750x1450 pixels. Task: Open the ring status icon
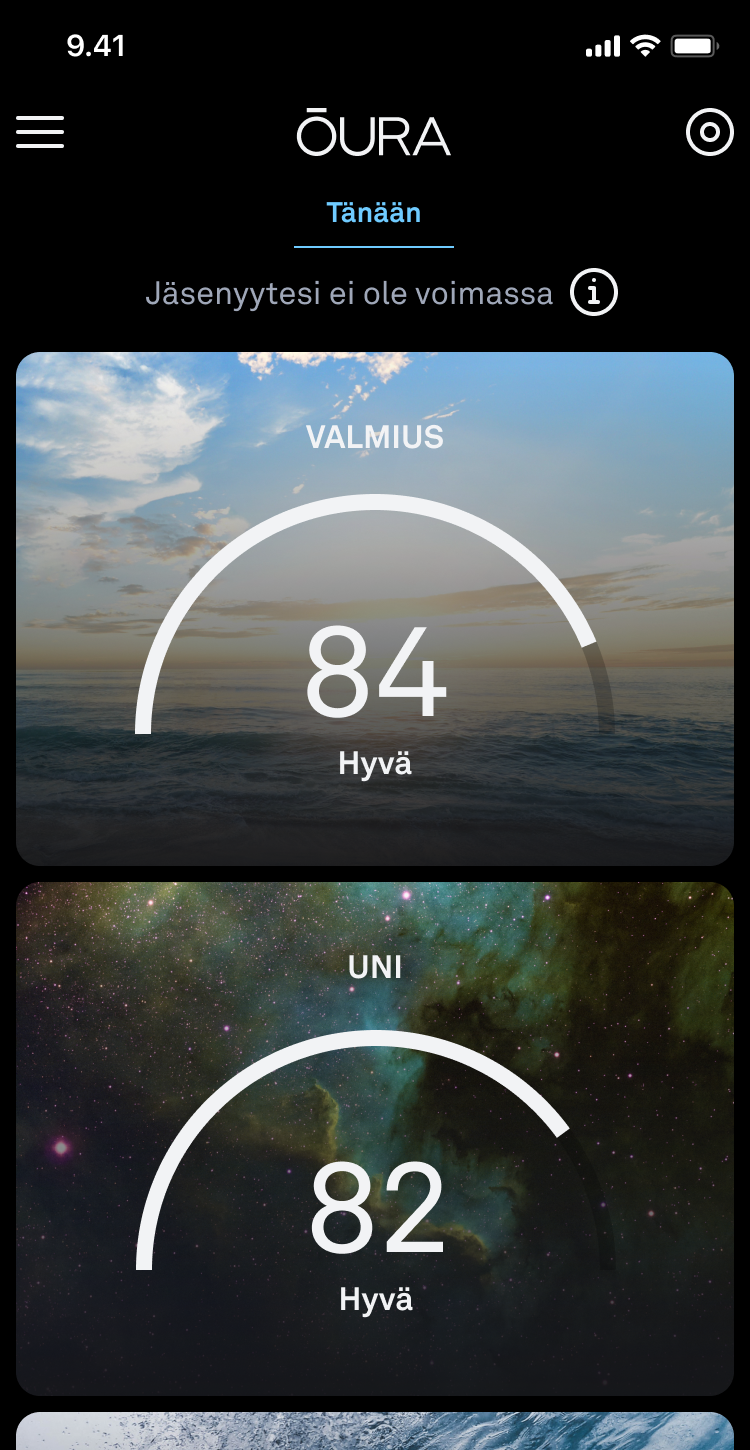[710, 132]
